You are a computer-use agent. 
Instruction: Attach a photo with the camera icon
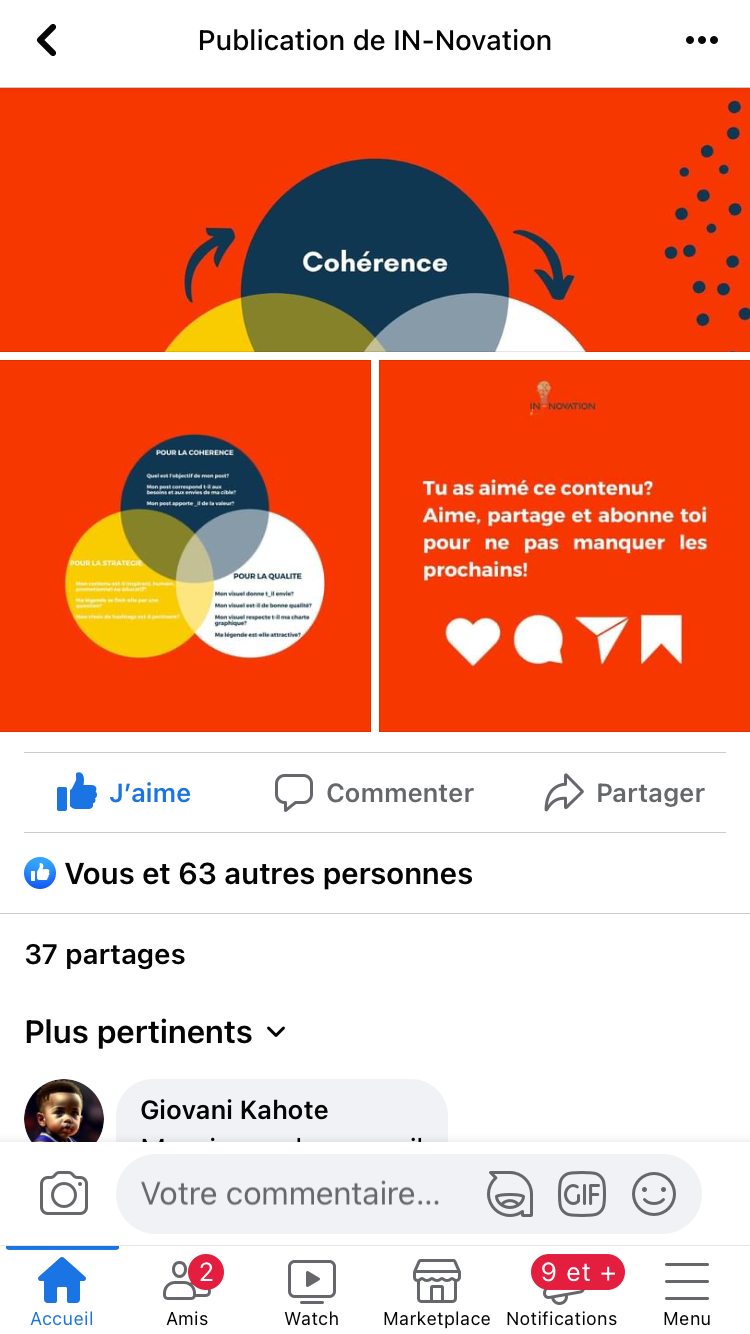click(x=64, y=1194)
